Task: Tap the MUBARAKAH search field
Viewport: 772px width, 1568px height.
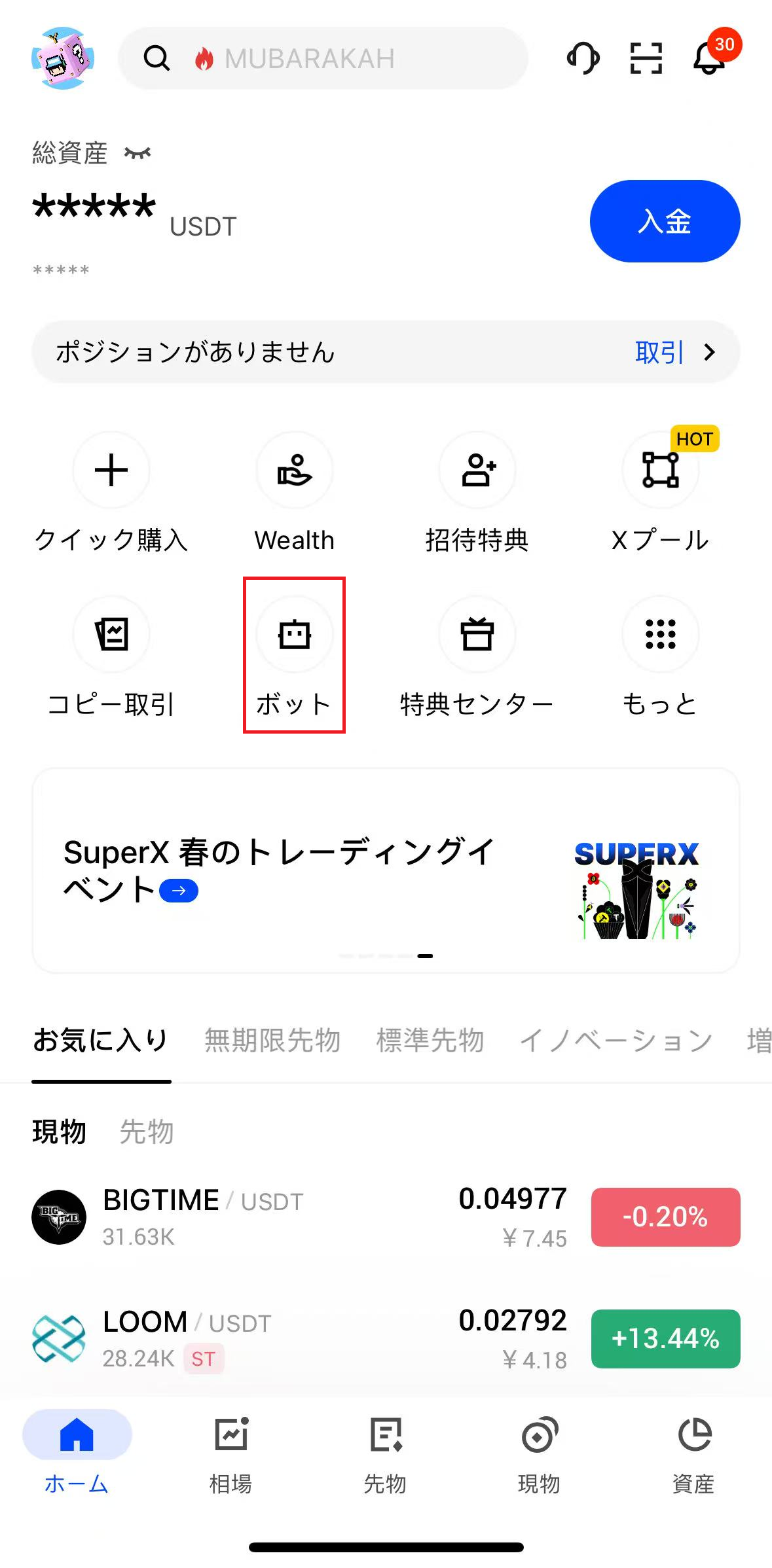Action: coord(322,58)
